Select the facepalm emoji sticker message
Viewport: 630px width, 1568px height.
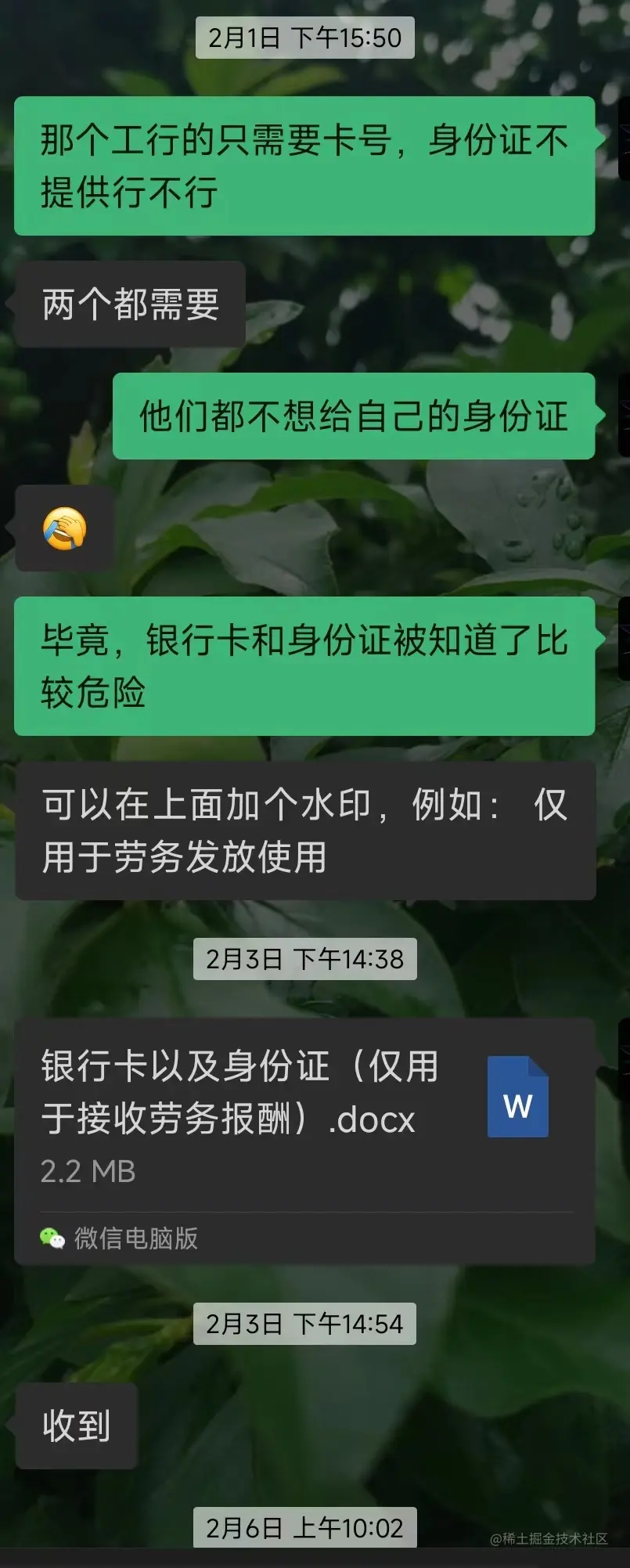click(x=63, y=527)
